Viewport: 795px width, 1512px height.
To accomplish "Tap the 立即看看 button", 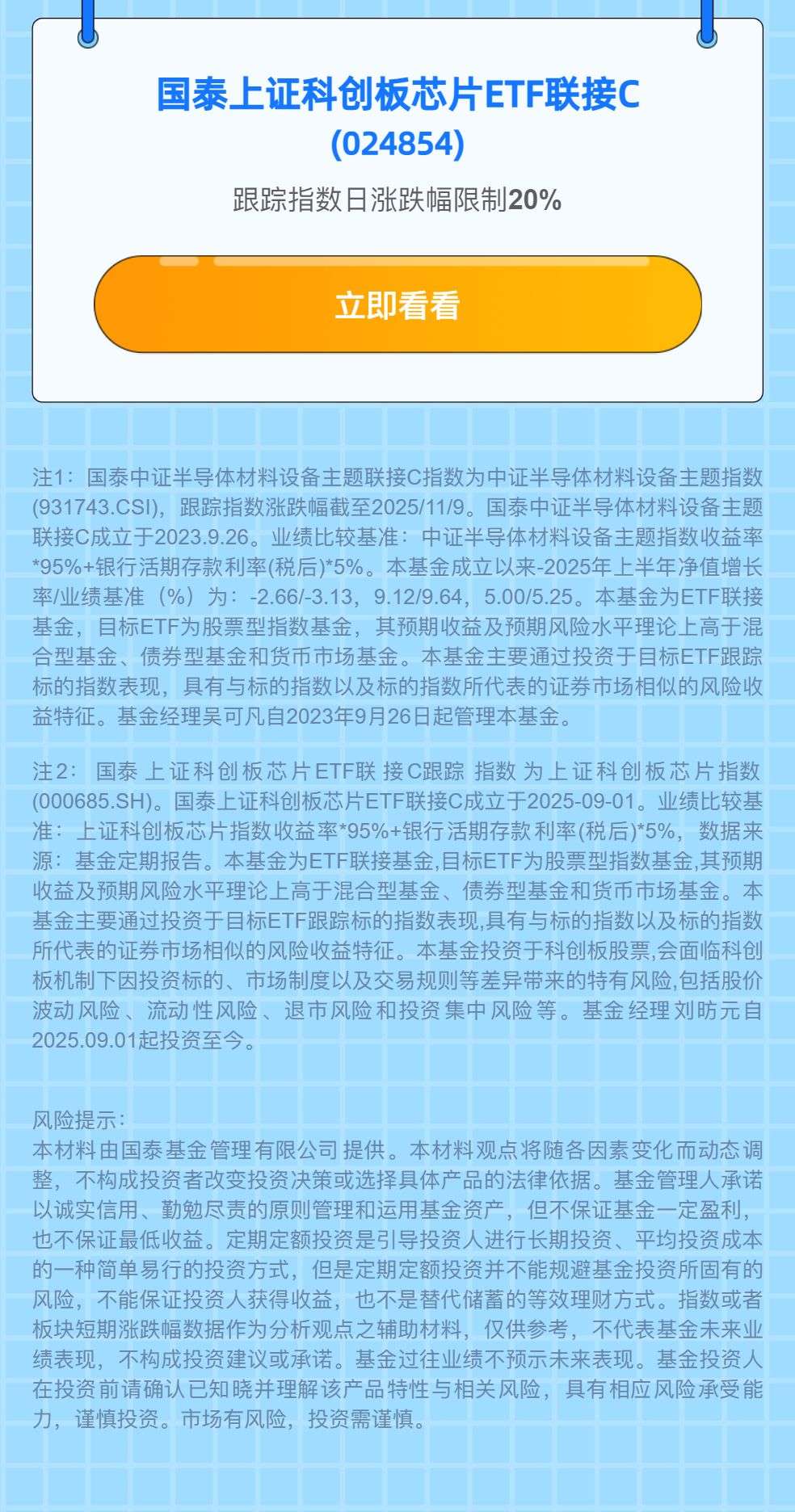I will 397,304.
